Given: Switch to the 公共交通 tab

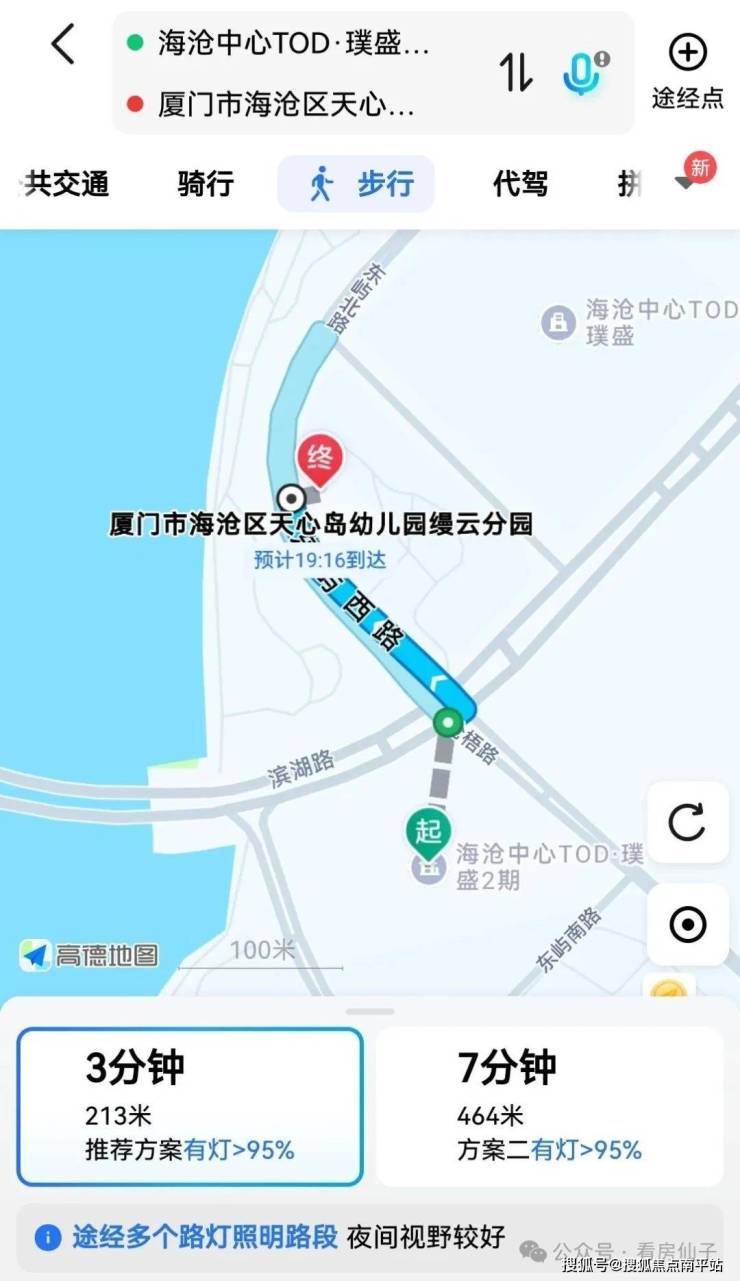Looking at the screenshot, I should [66, 184].
